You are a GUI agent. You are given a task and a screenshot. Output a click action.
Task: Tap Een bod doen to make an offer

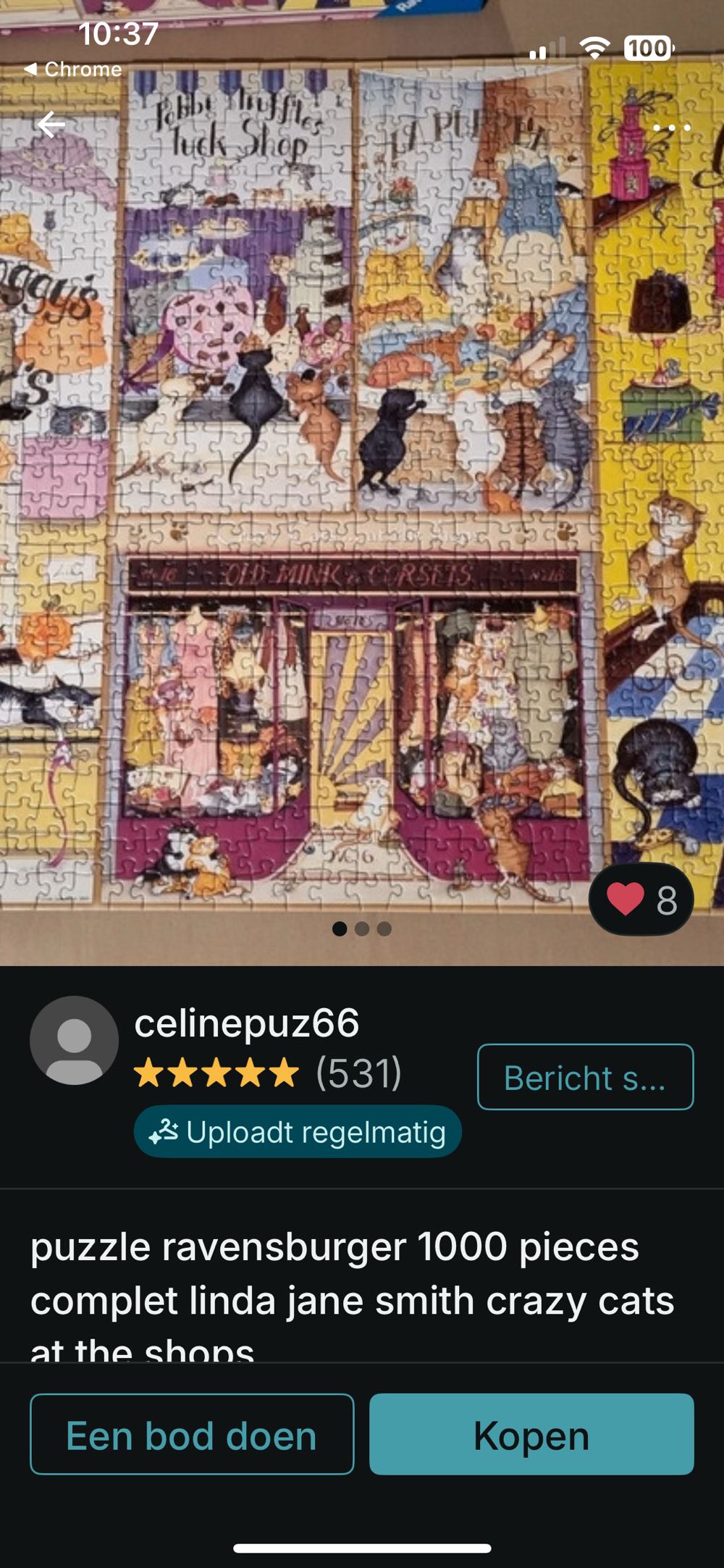(190, 1437)
